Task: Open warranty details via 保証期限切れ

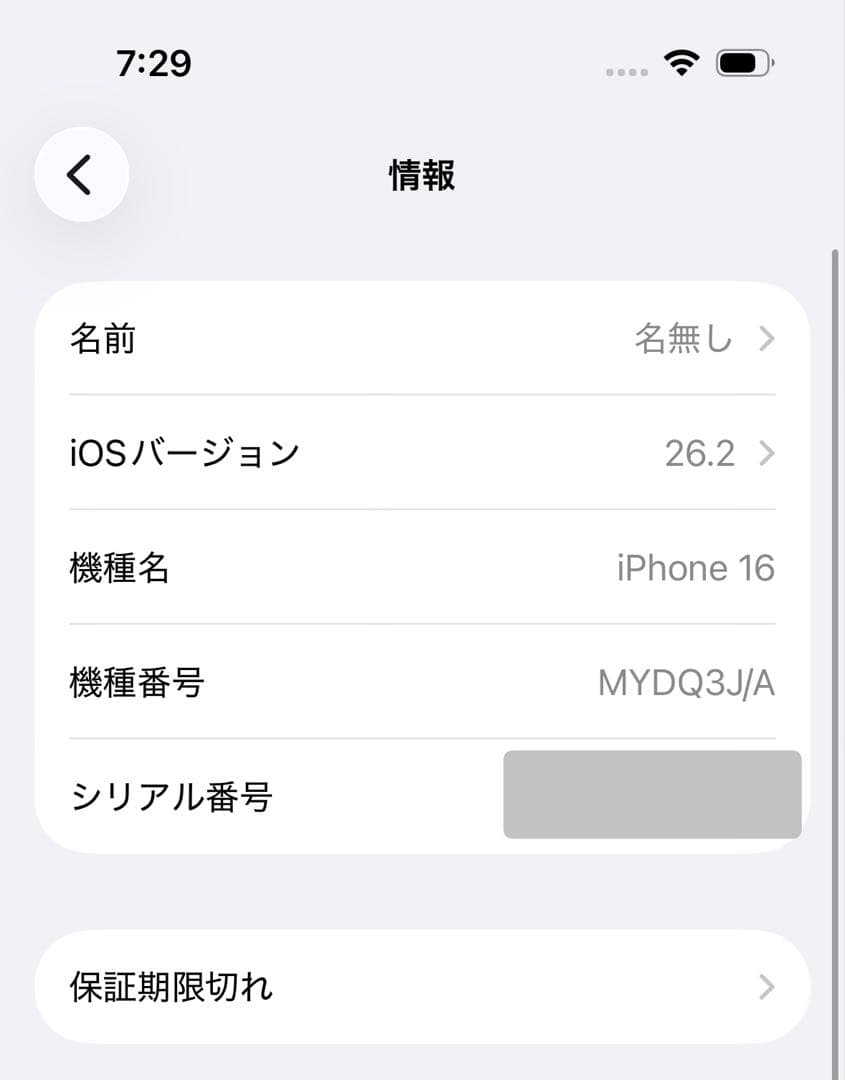Action: (420, 986)
